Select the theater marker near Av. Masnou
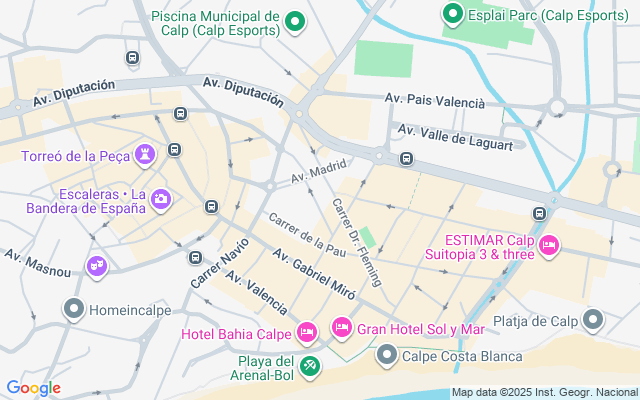Viewport: 640px width, 400px height. tap(97, 266)
